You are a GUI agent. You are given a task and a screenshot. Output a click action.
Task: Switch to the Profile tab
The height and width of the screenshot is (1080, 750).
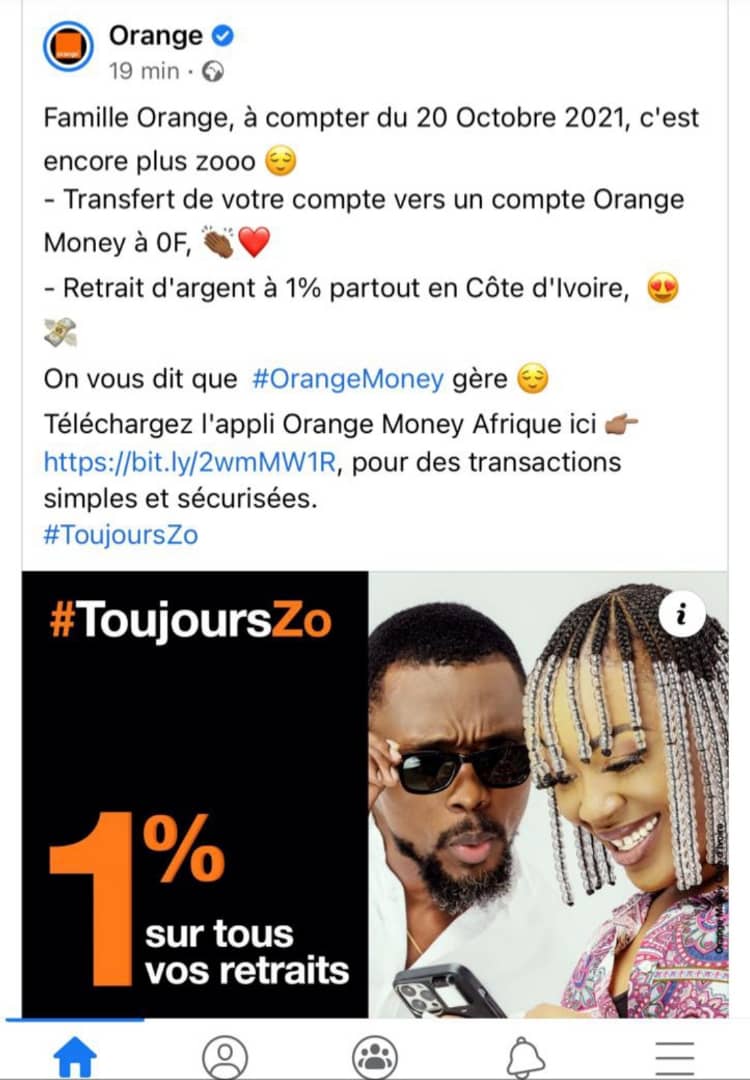[224, 1055]
